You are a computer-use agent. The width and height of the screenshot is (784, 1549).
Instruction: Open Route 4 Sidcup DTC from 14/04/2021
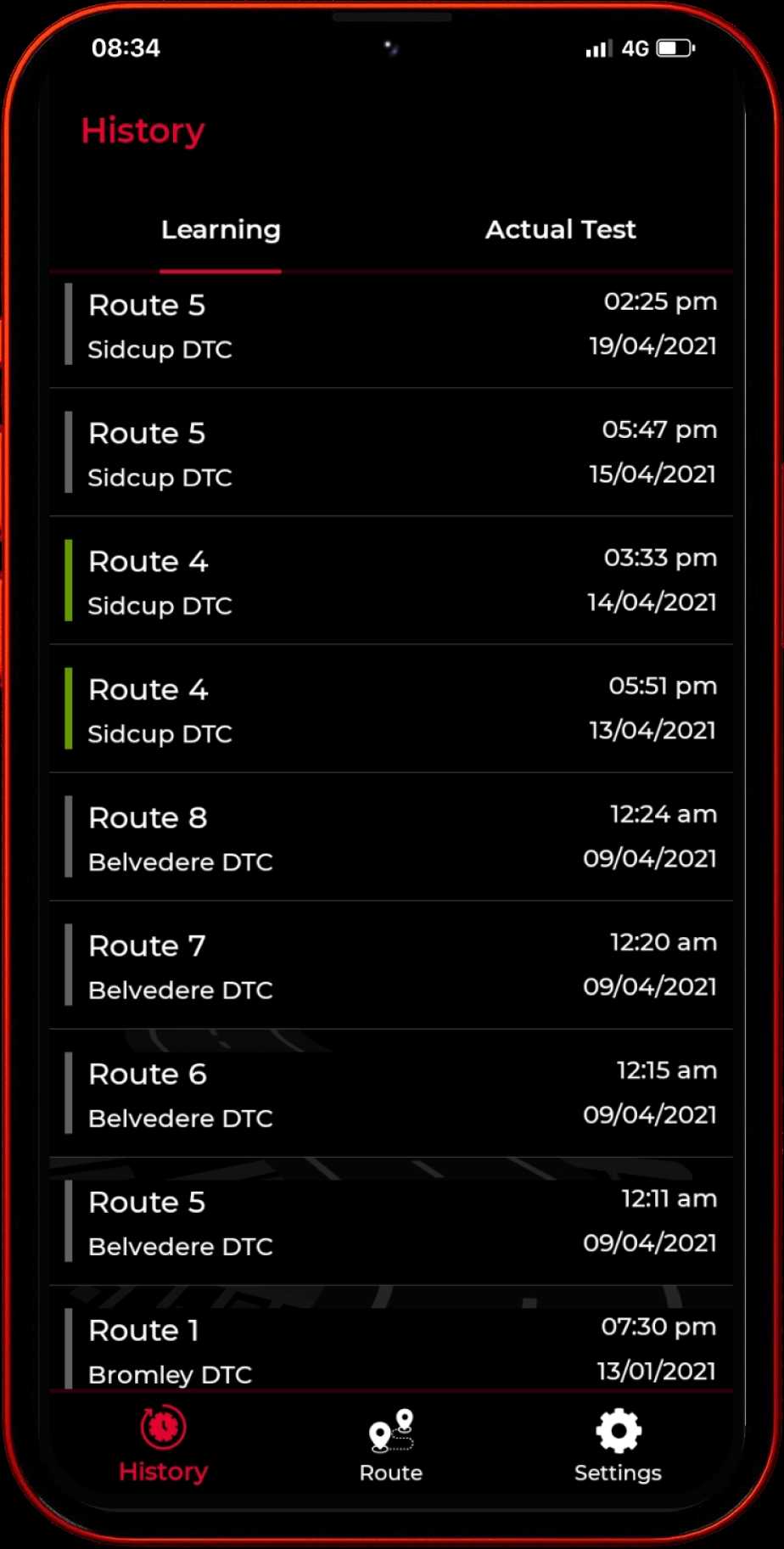pyautogui.click(x=391, y=581)
